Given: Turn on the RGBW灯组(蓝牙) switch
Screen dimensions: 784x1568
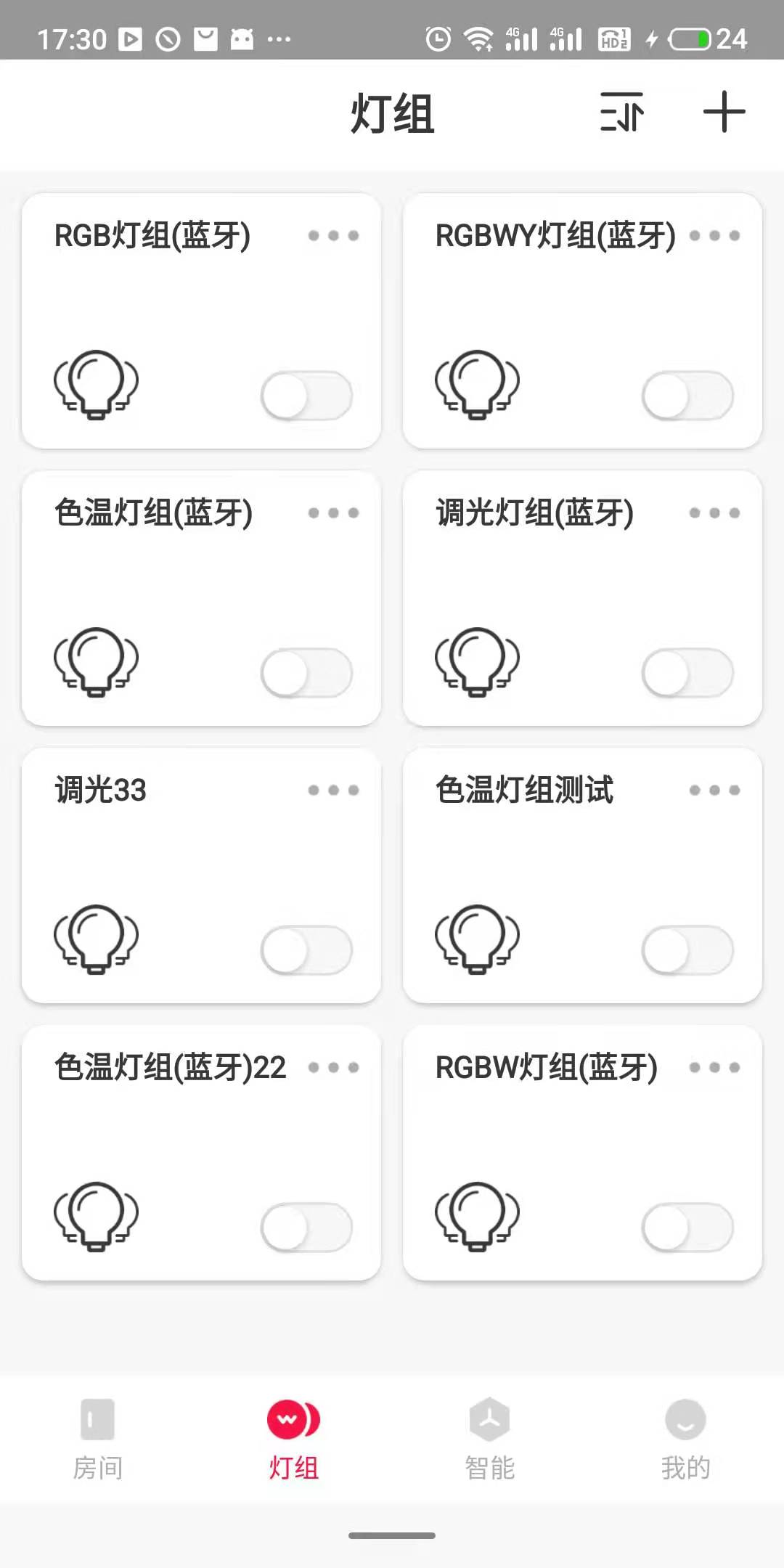Looking at the screenshot, I should (687, 1228).
